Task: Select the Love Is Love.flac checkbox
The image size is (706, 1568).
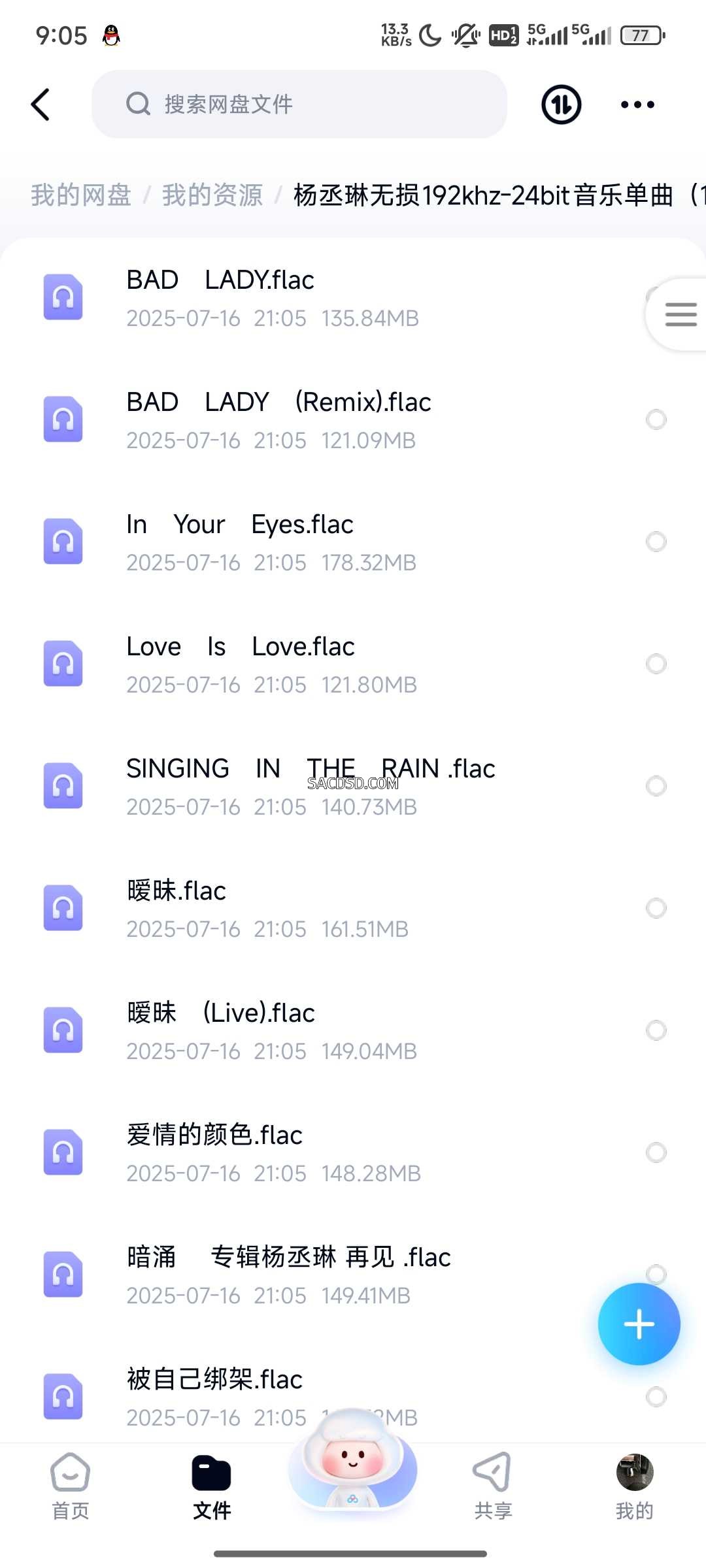Action: point(656,664)
